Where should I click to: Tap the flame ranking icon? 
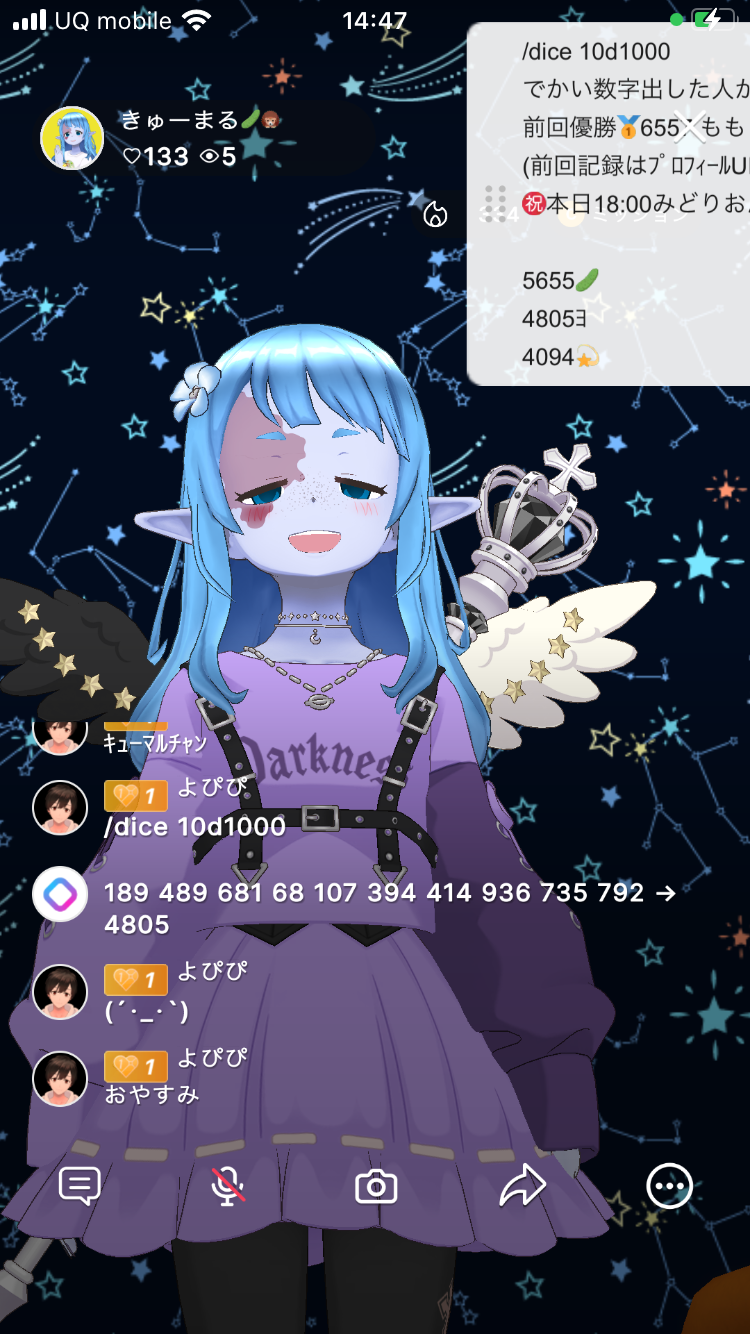click(x=435, y=214)
